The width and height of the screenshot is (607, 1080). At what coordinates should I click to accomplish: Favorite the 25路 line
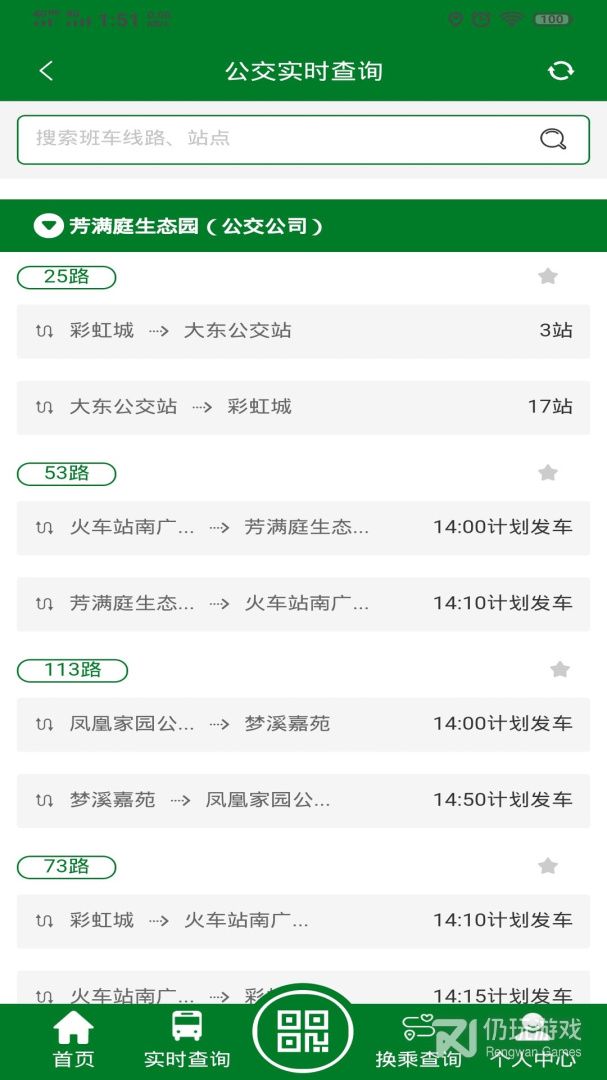pyautogui.click(x=548, y=277)
